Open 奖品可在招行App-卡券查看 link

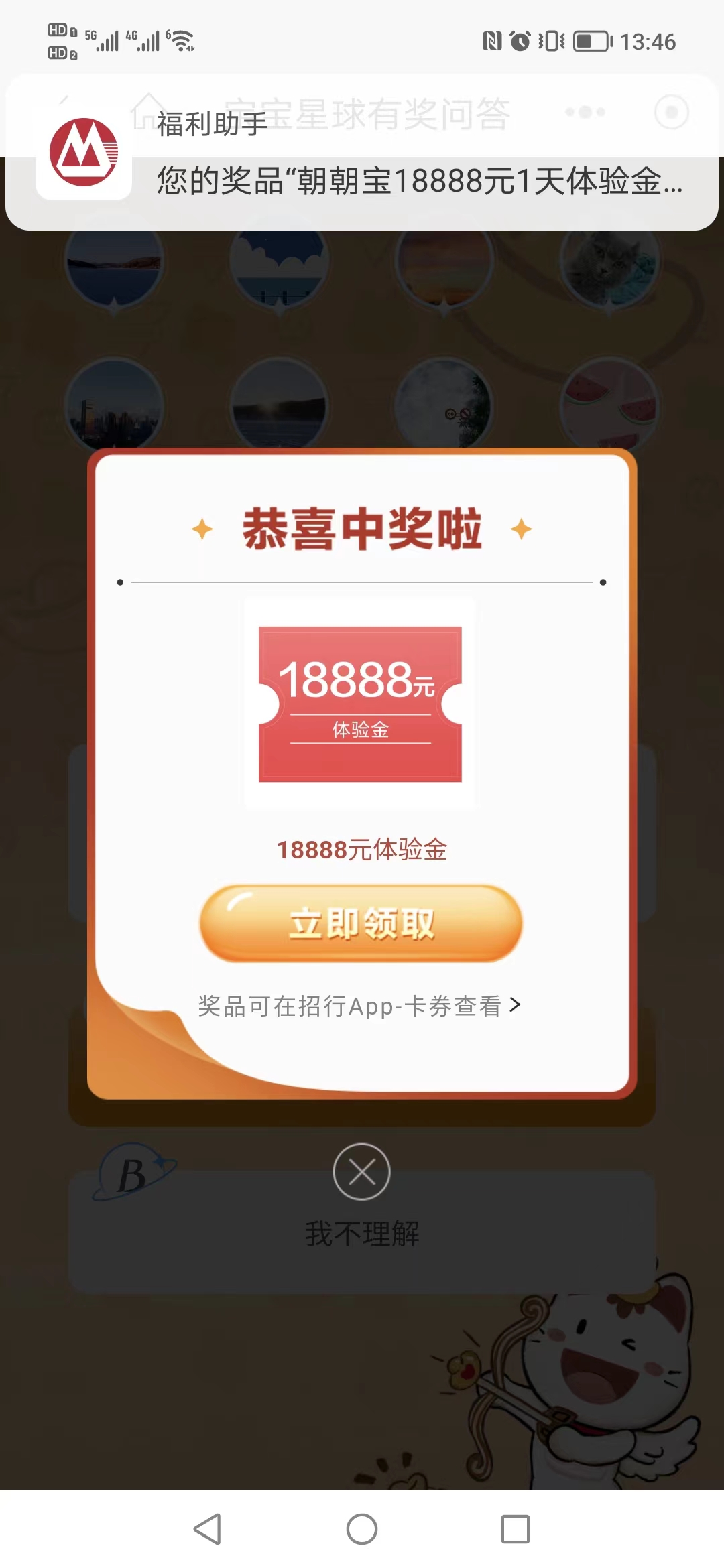coord(359,1006)
